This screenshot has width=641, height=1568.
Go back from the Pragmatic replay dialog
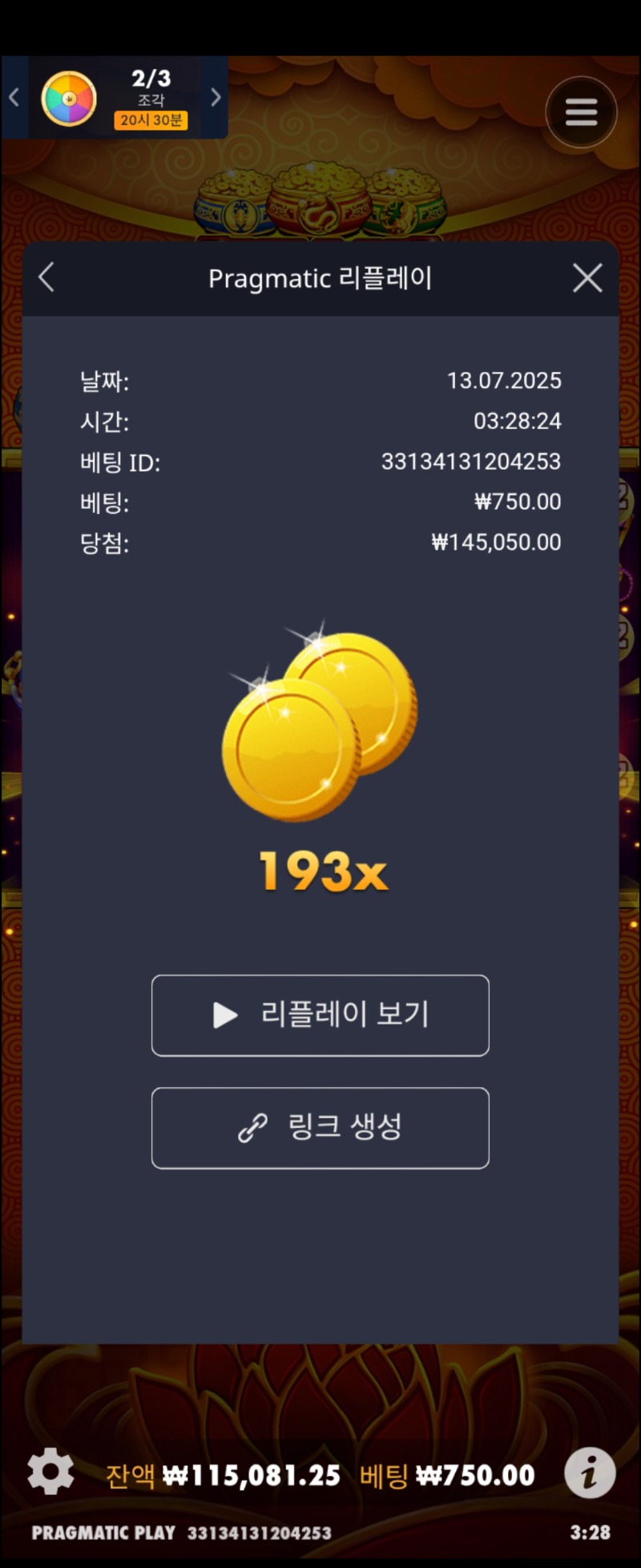tap(46, 278)
